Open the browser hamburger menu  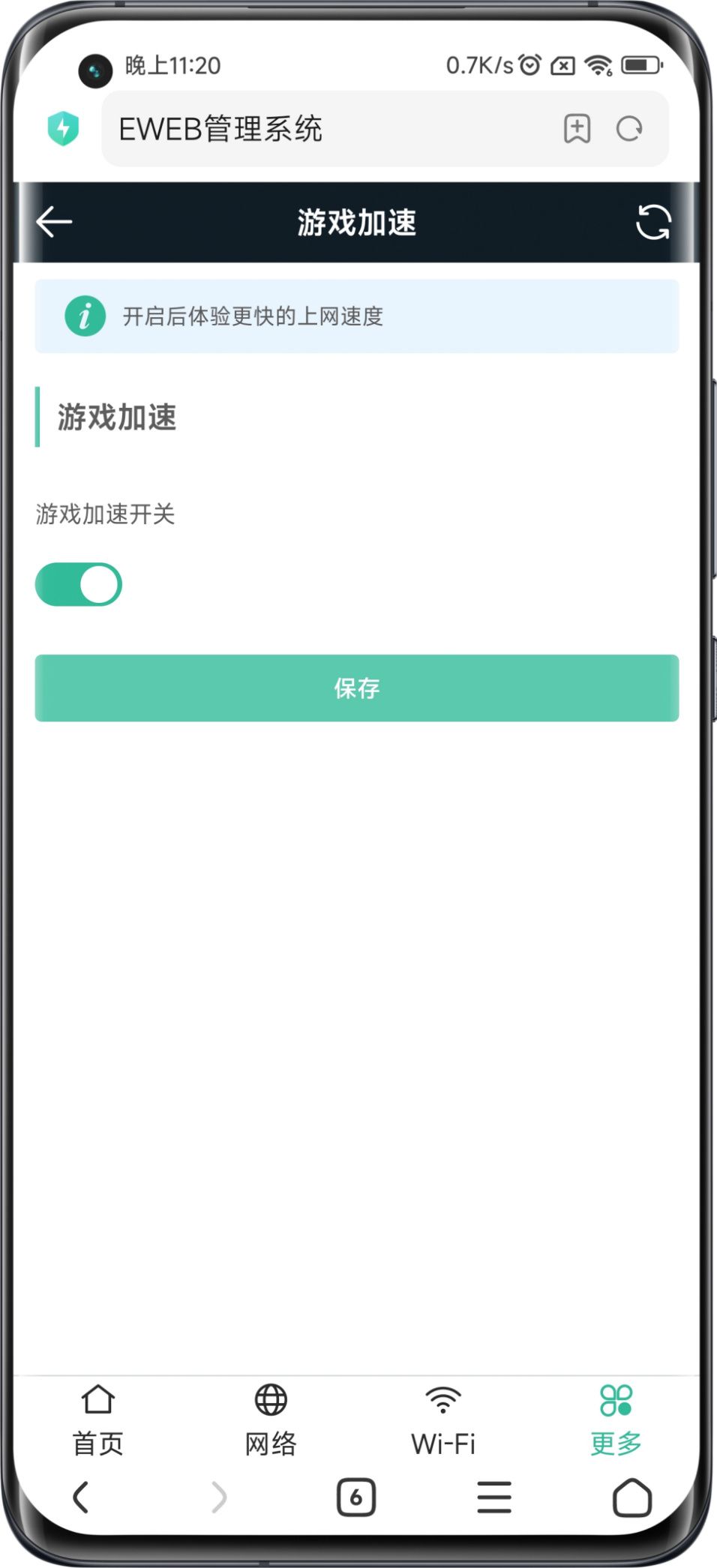494,1498
